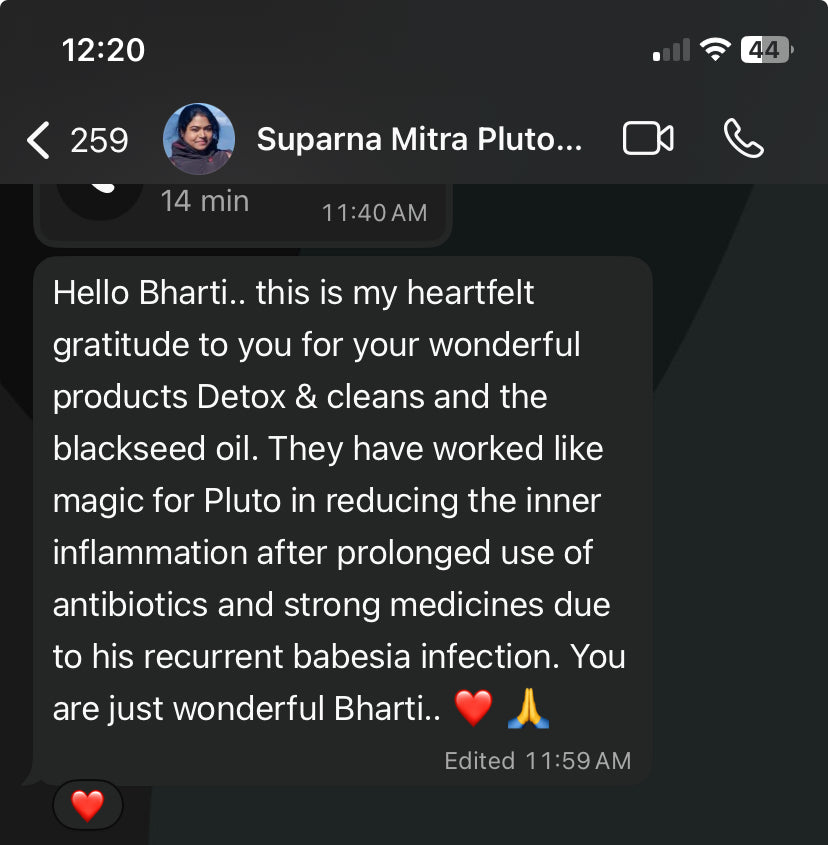Start a voice call with Suparna
Viewport: 828px width, 845px height.
[743, 140]
